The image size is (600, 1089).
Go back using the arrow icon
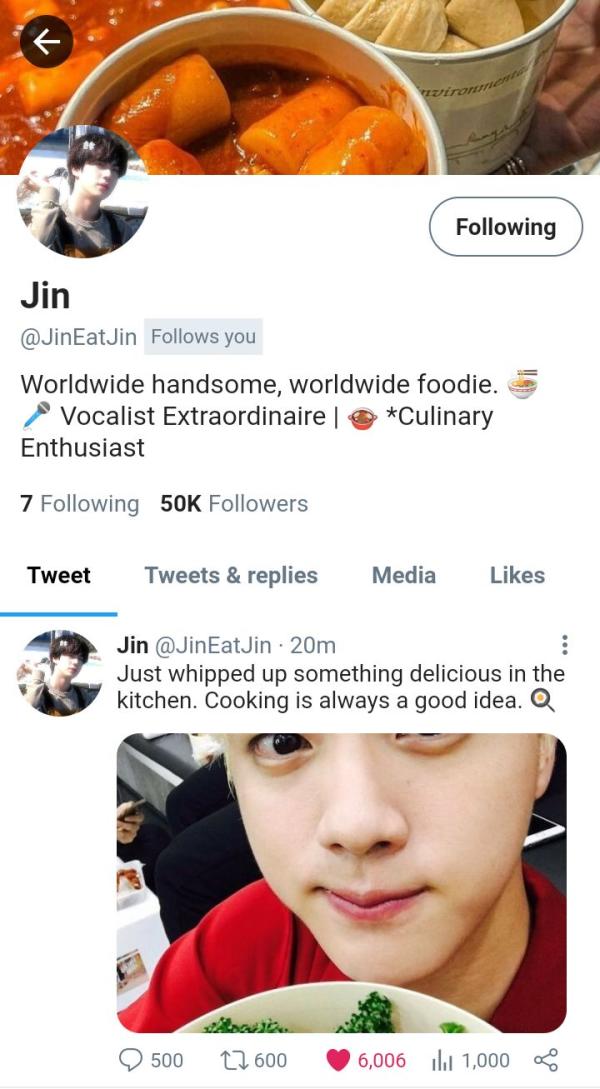pyautogui.click(x=46, y=41)
